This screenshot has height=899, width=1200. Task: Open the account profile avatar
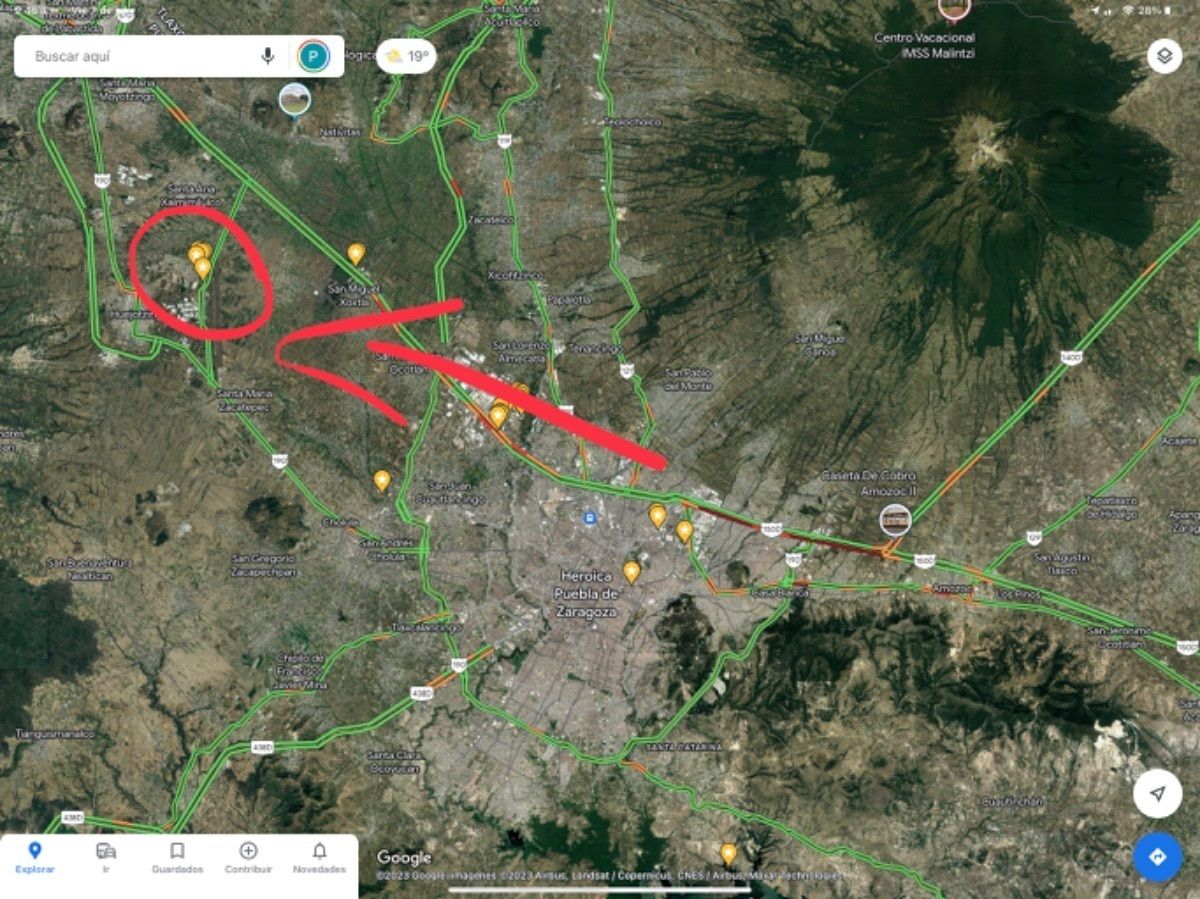tap(313, 56)
